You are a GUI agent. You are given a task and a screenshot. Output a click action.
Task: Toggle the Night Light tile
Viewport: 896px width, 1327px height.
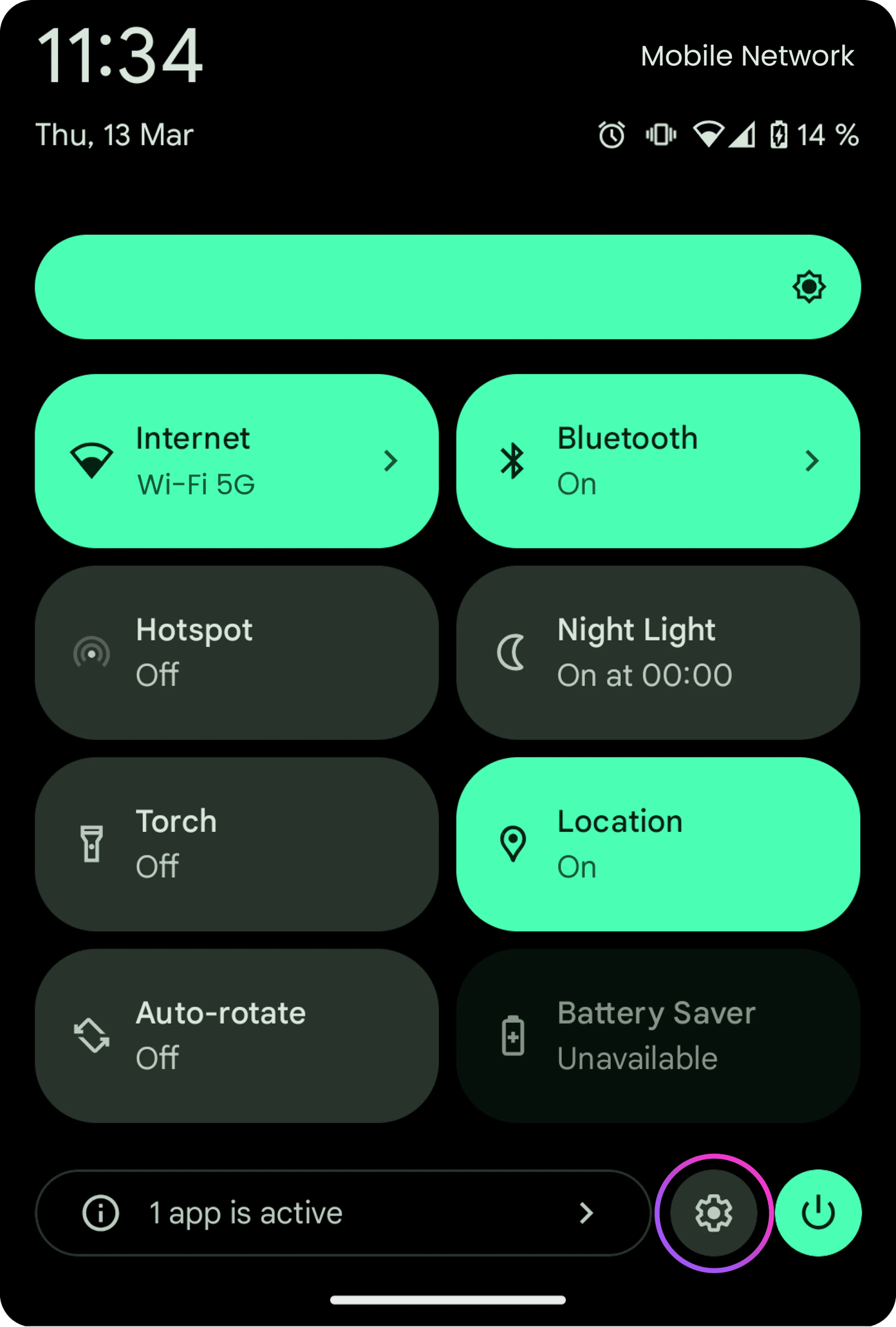[x=658, y=653]
